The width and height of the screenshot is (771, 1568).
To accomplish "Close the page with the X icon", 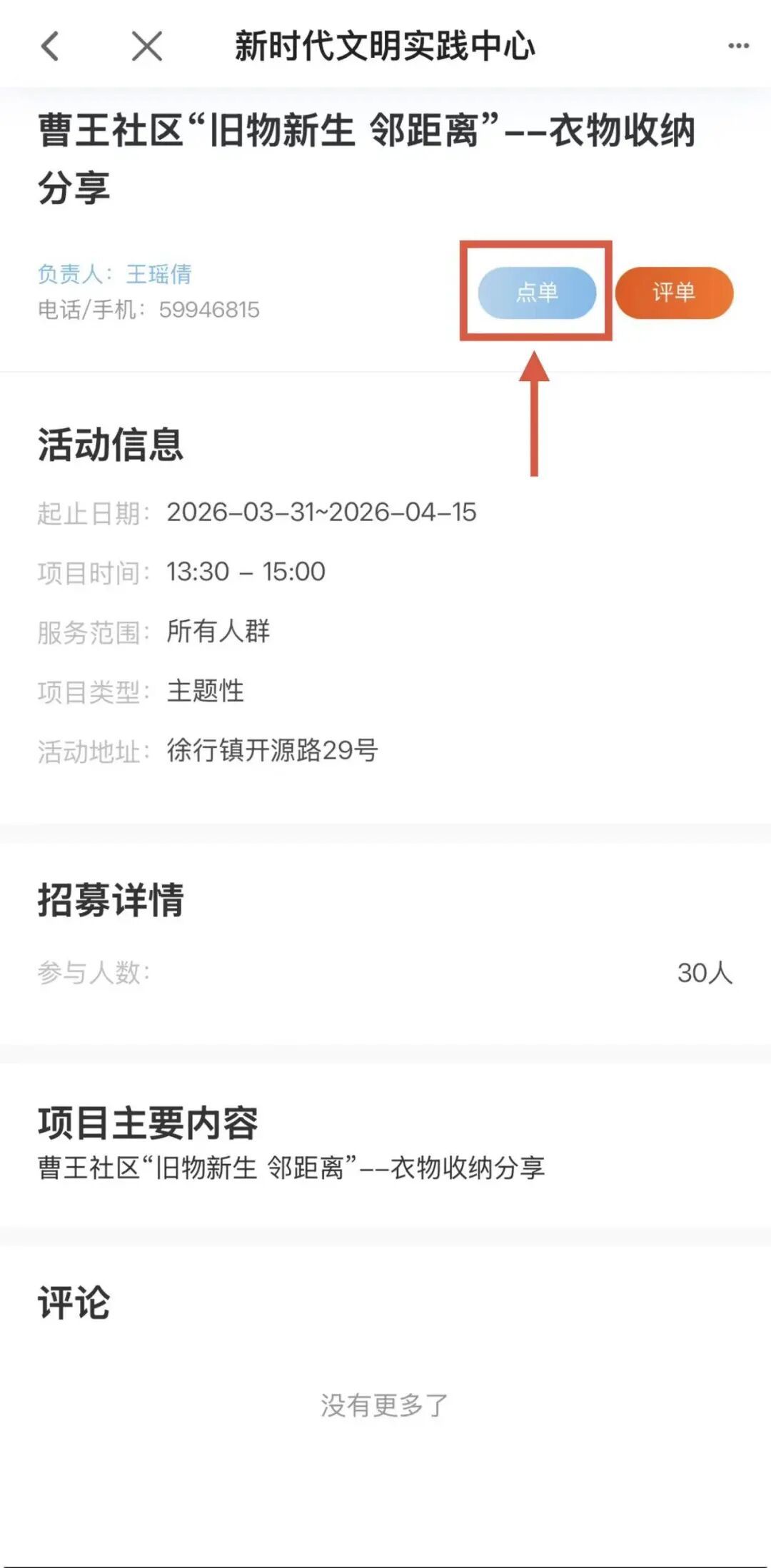I will pos(147,46).
